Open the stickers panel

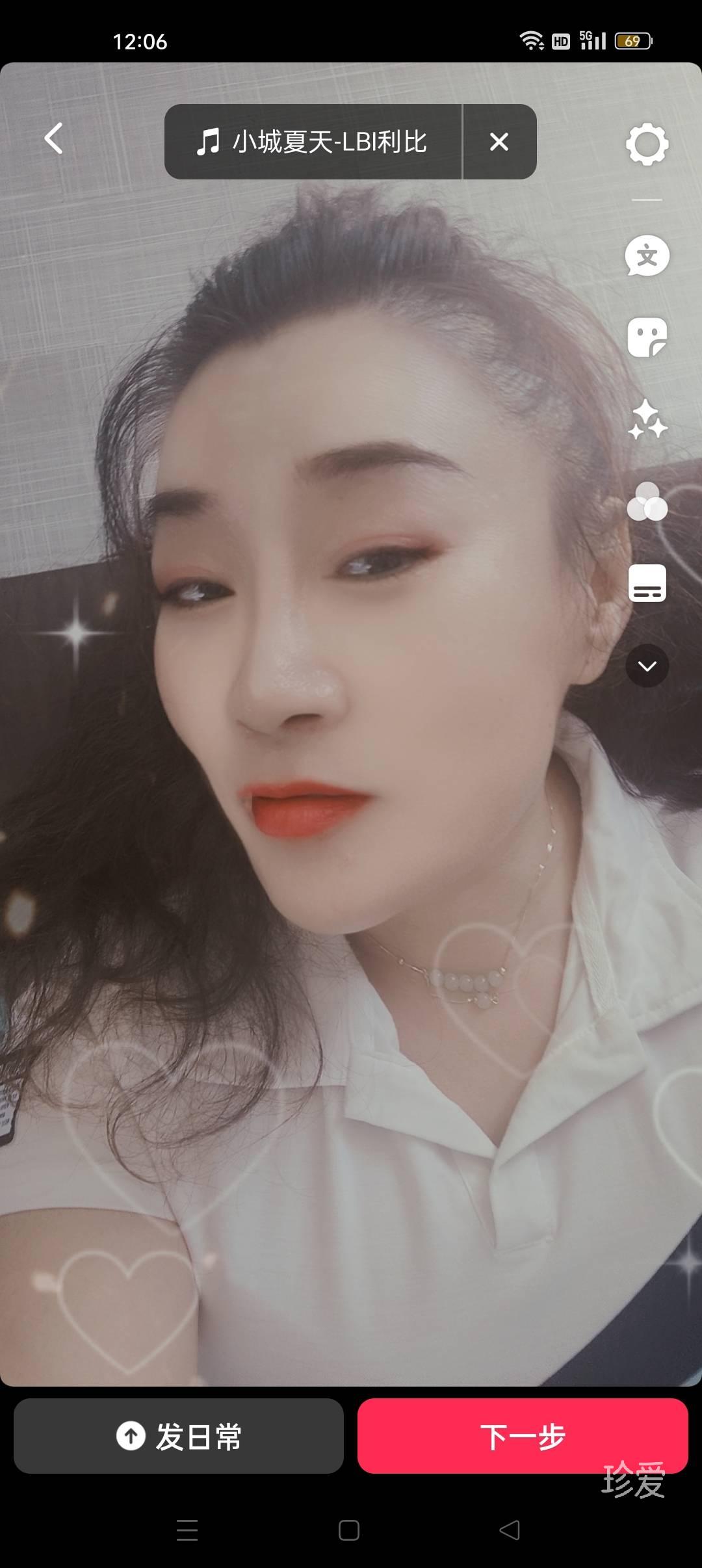pyautogui.click(x=647, y=337)
